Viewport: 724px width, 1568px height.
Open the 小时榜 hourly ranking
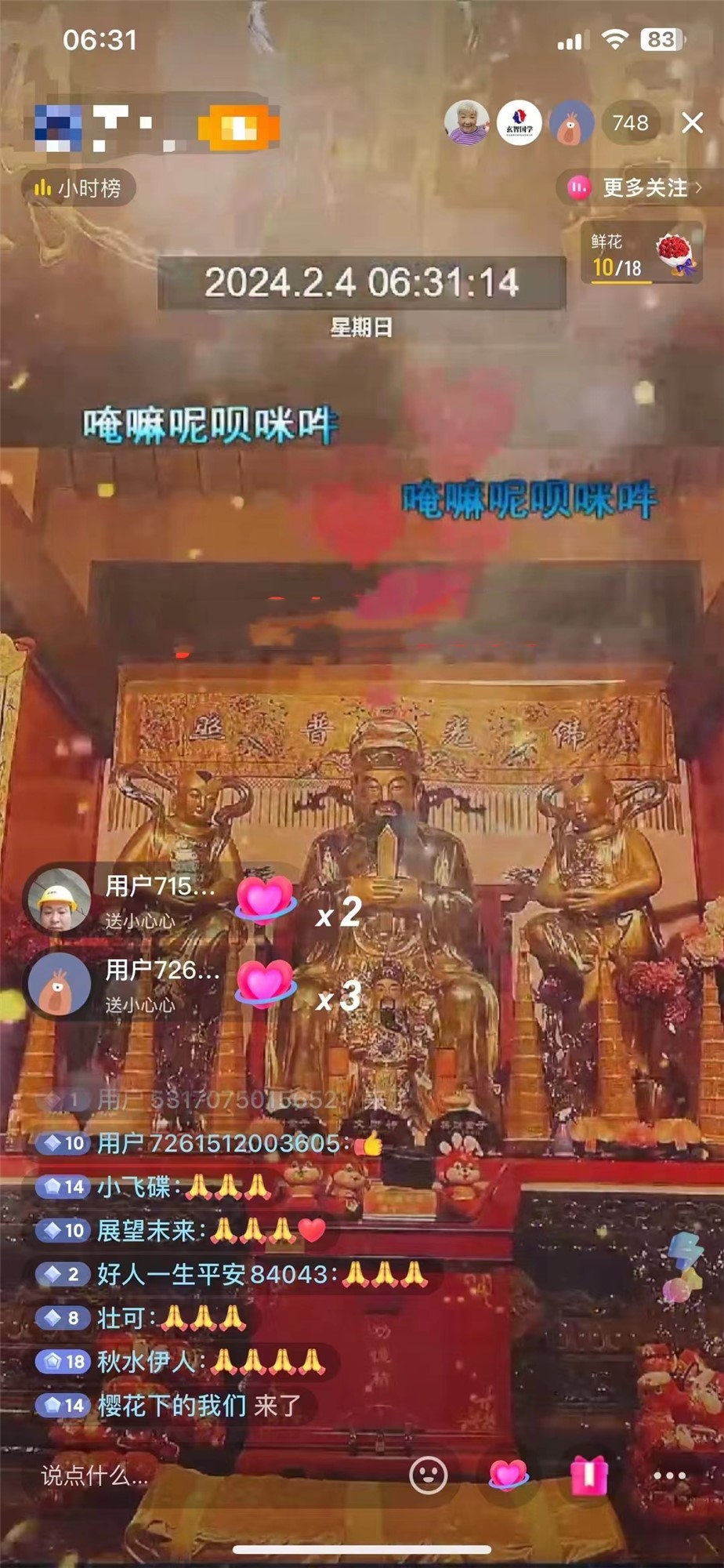point(78,188)
